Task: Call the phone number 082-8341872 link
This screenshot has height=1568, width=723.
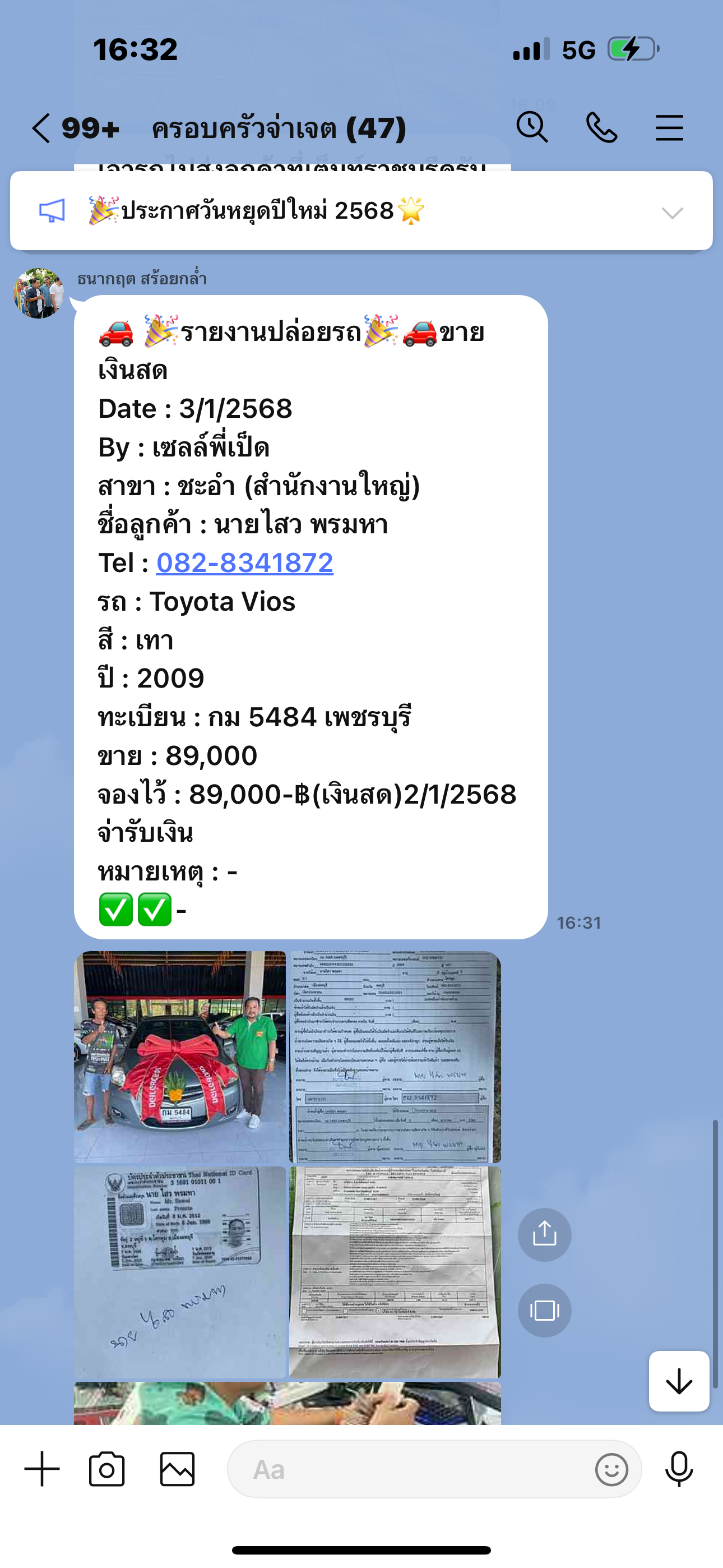Action: (x=245, y=562)
